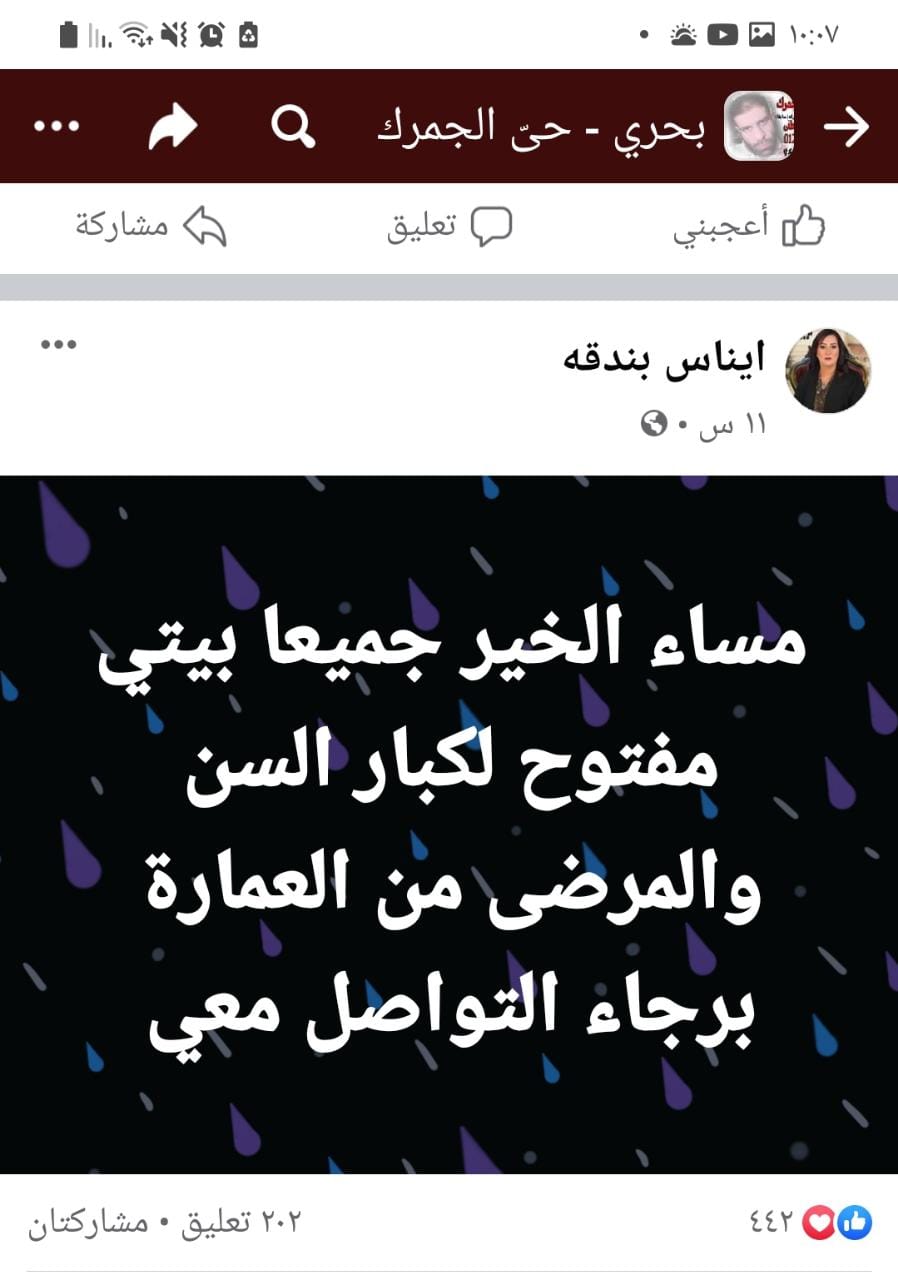View the post image with rain drops

coord(449,830)
